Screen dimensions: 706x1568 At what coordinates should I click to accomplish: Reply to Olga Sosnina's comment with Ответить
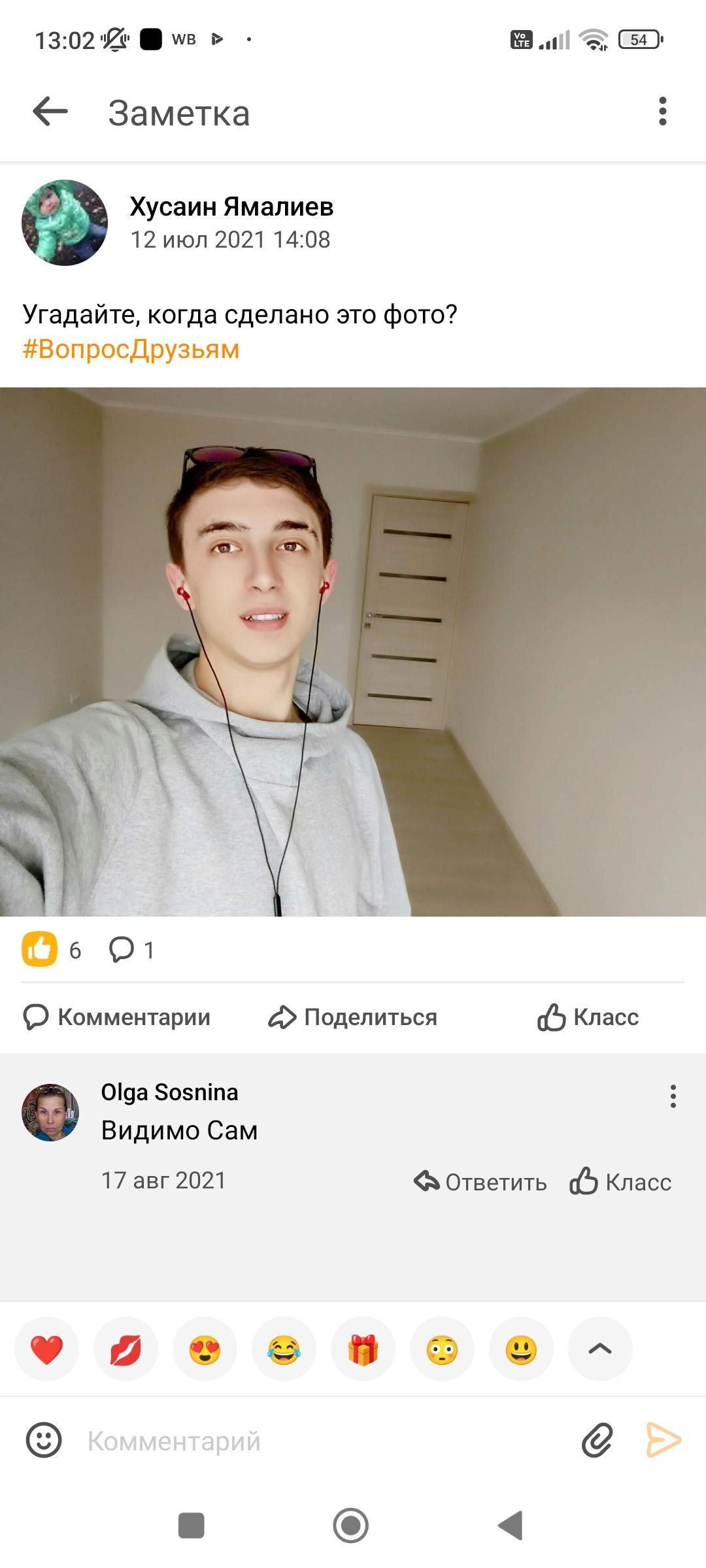[480, 1182]
